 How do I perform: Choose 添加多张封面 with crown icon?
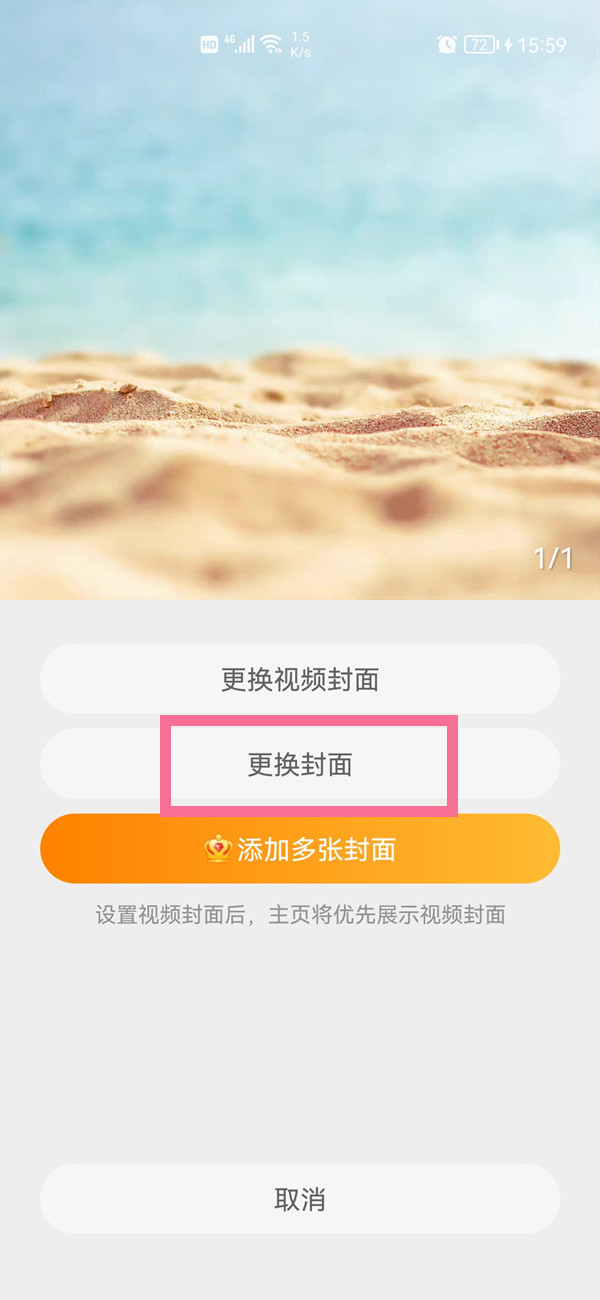click(300, 849)
